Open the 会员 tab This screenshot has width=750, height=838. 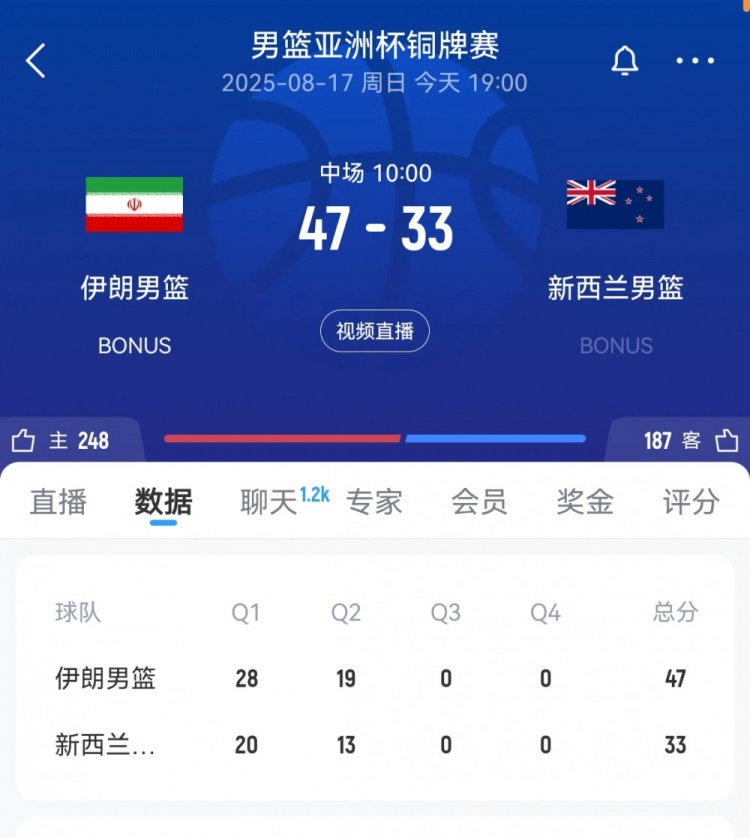[479, 501]
